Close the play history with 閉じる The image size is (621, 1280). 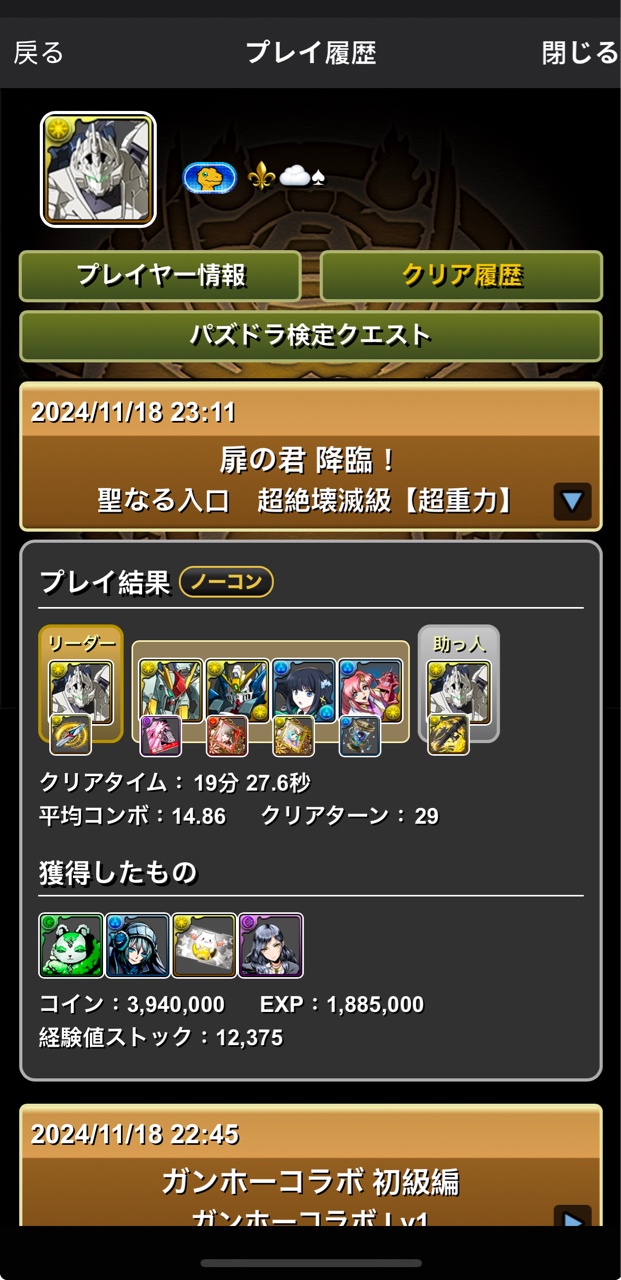(x=579, y=53)
